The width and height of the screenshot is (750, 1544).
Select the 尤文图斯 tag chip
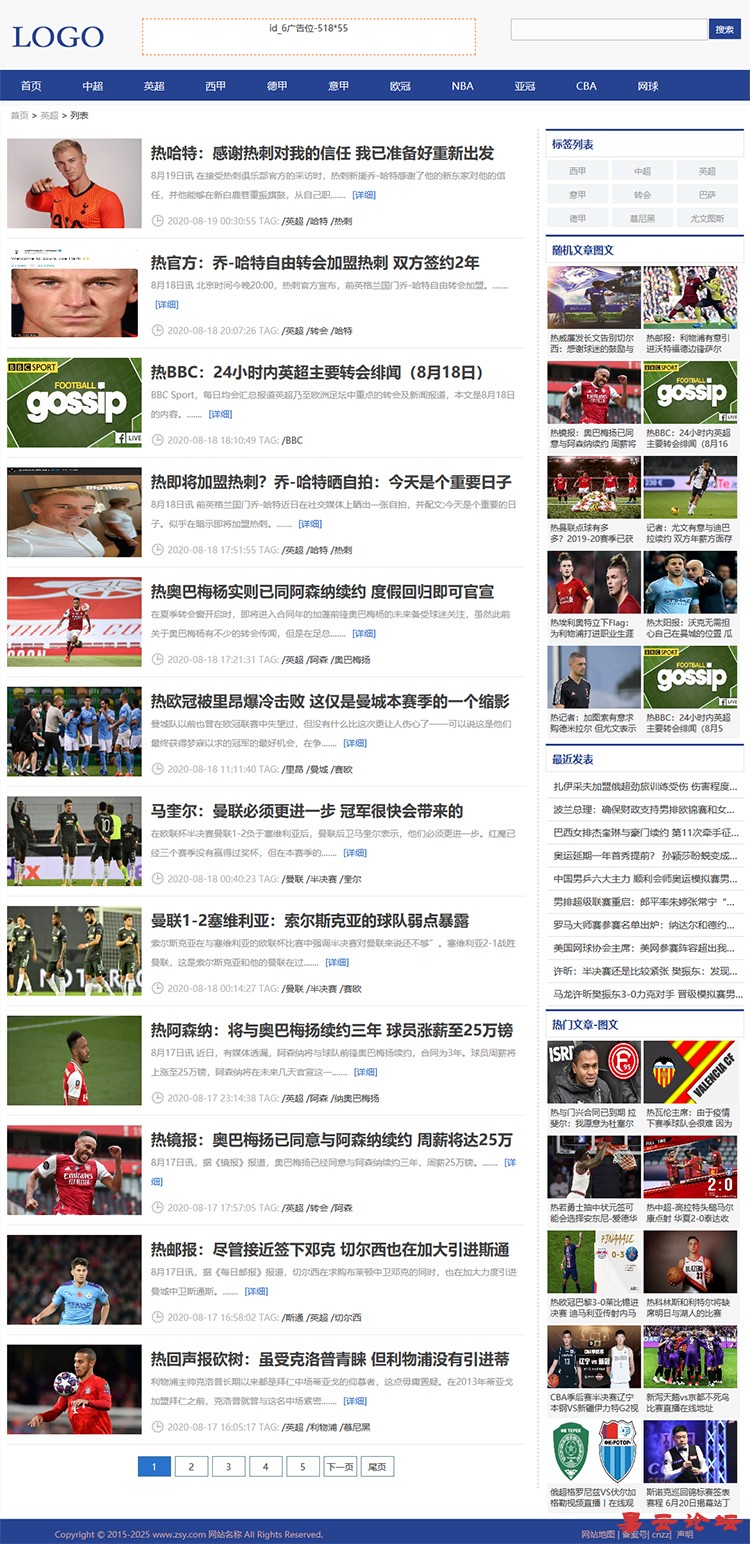pos(707,218)
